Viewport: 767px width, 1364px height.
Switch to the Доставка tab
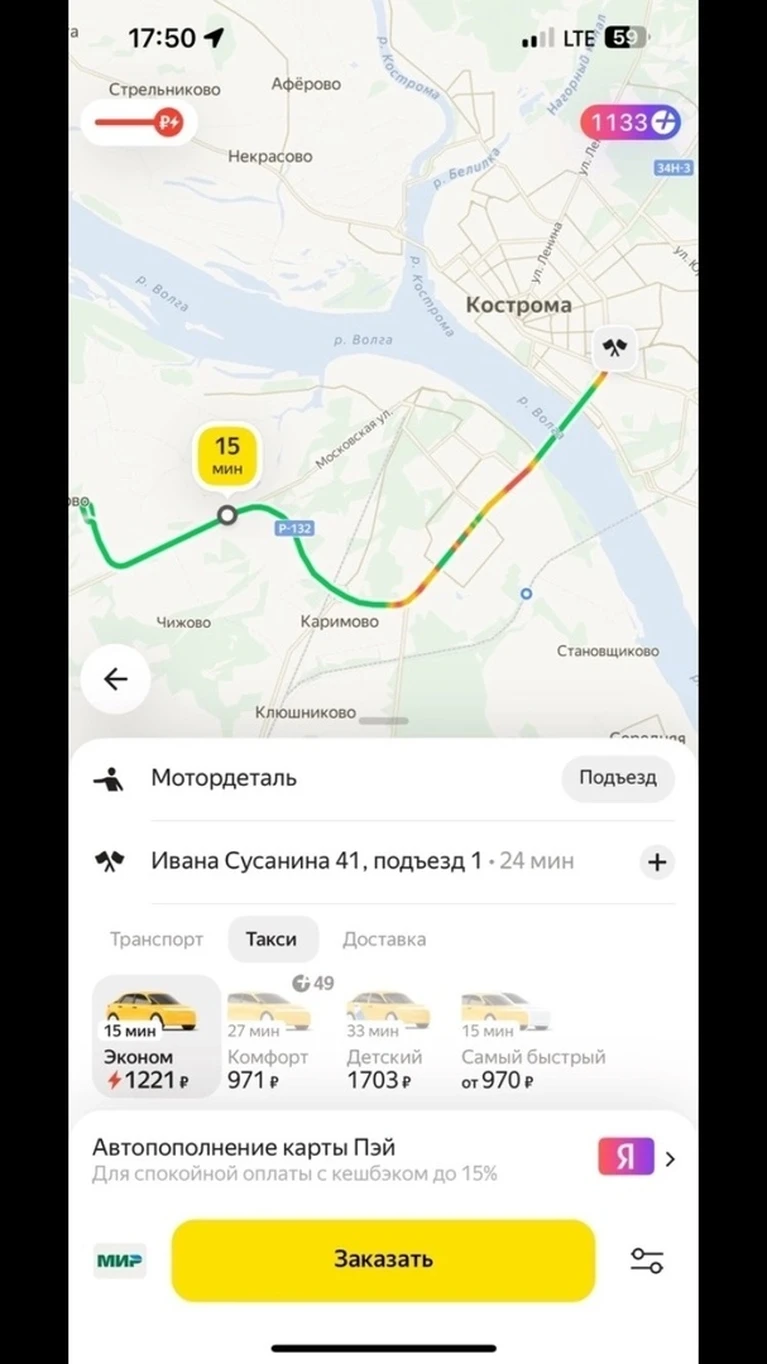pos(384,939)
